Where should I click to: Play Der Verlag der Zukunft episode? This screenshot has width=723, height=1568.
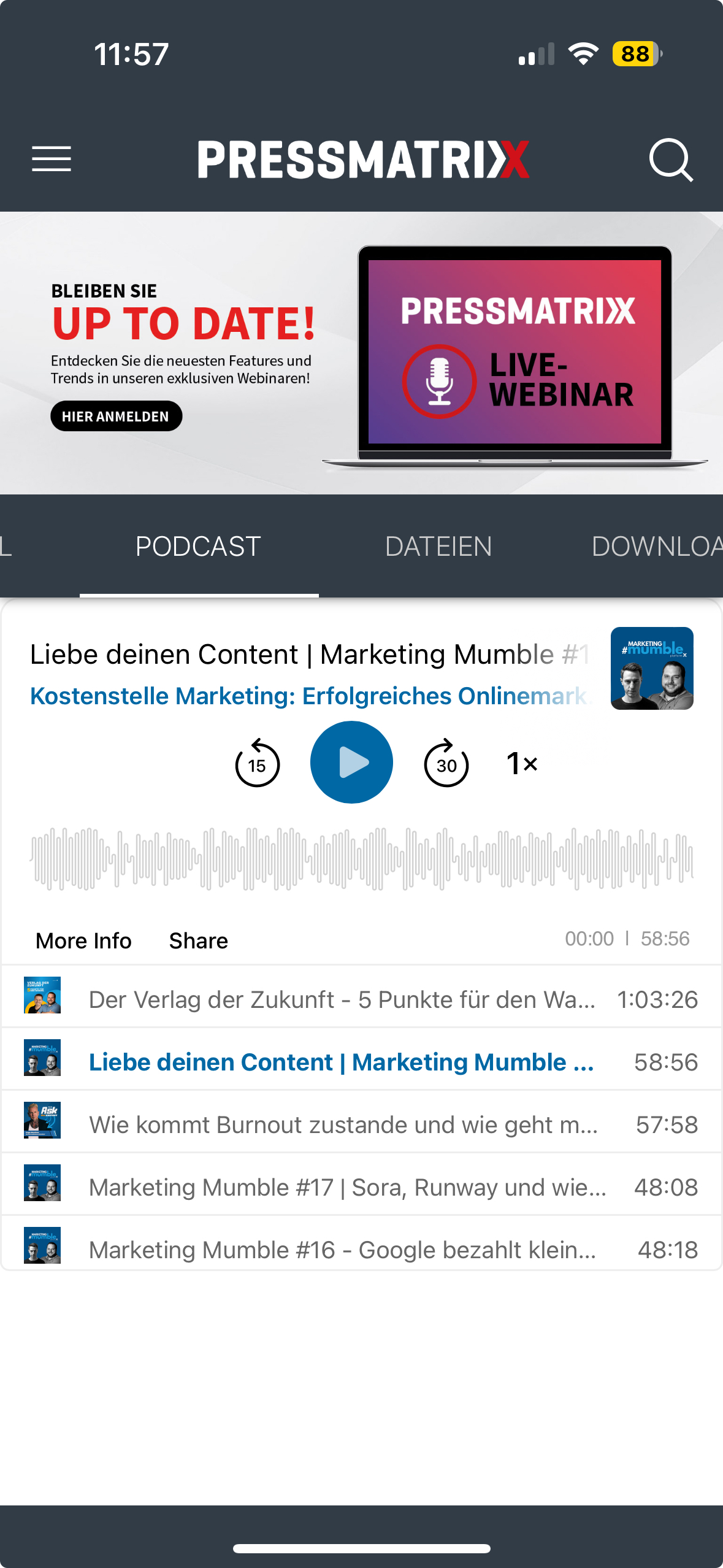362,999
